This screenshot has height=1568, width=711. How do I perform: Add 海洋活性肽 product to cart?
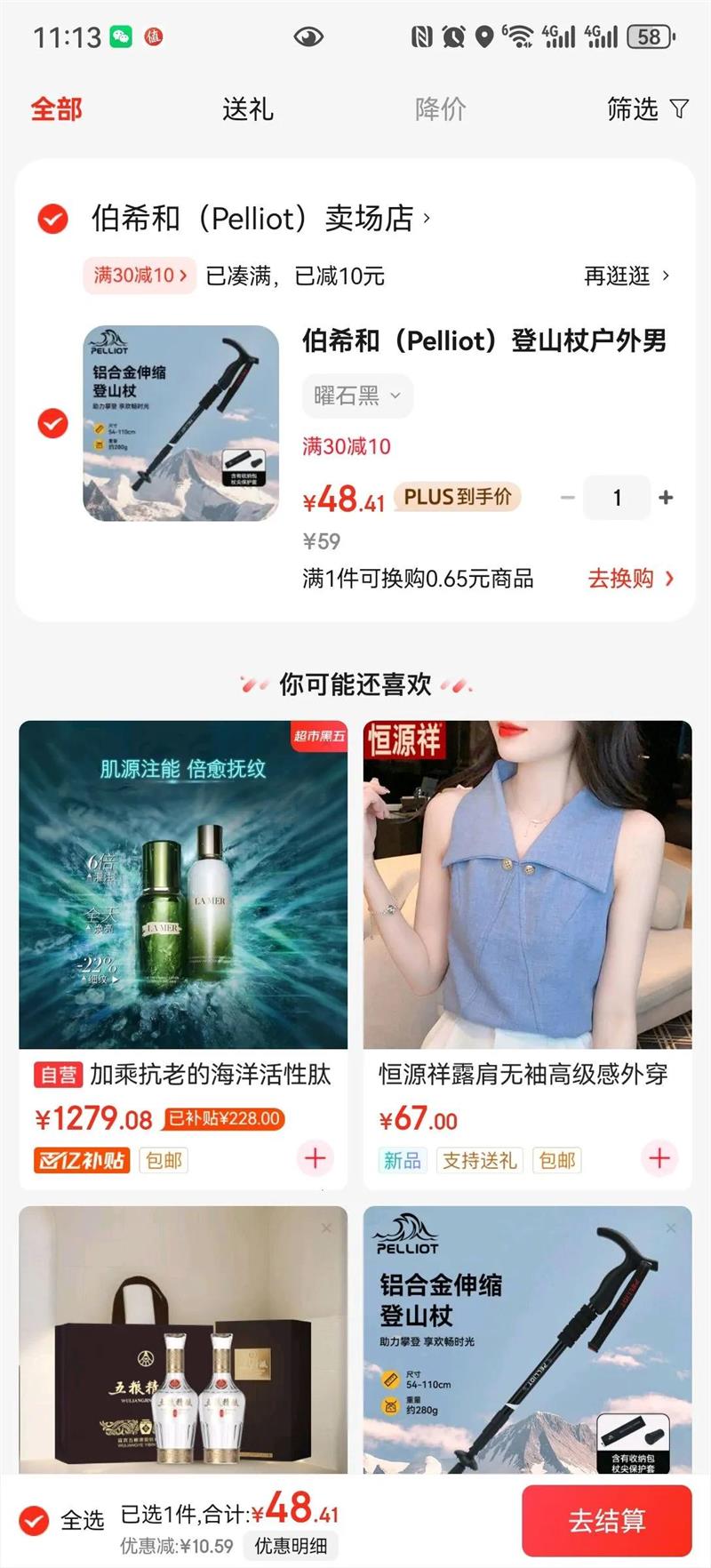(315, 1157)
